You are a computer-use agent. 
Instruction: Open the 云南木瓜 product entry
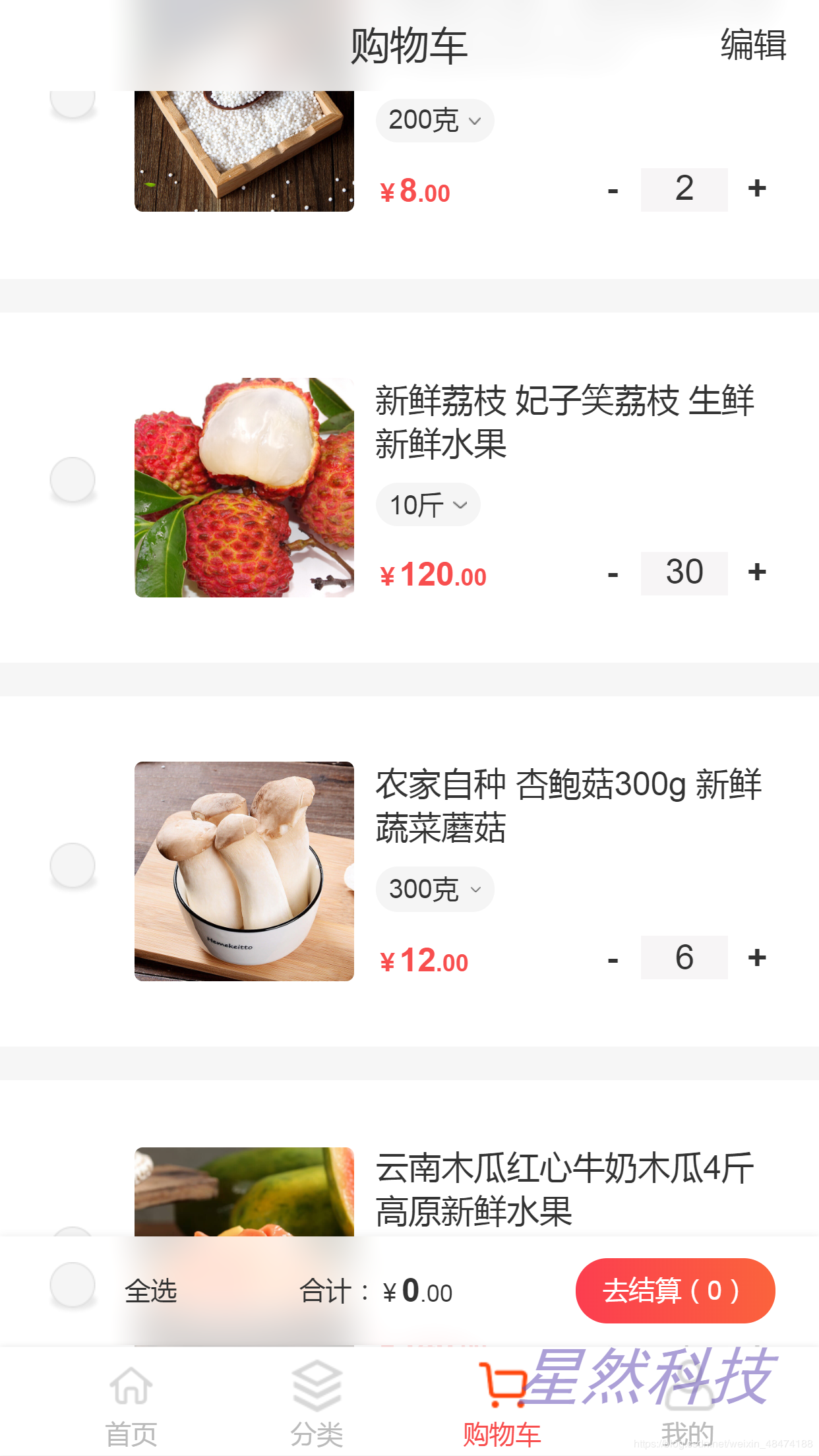click(564, 1189)
